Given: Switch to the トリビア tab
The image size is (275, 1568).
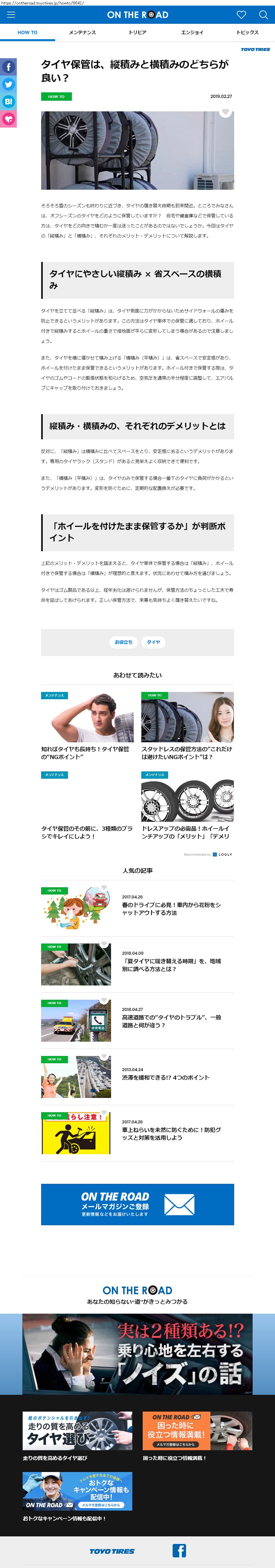Looking at the screenshot, I should pyautogui.click(x=138, y=32).
